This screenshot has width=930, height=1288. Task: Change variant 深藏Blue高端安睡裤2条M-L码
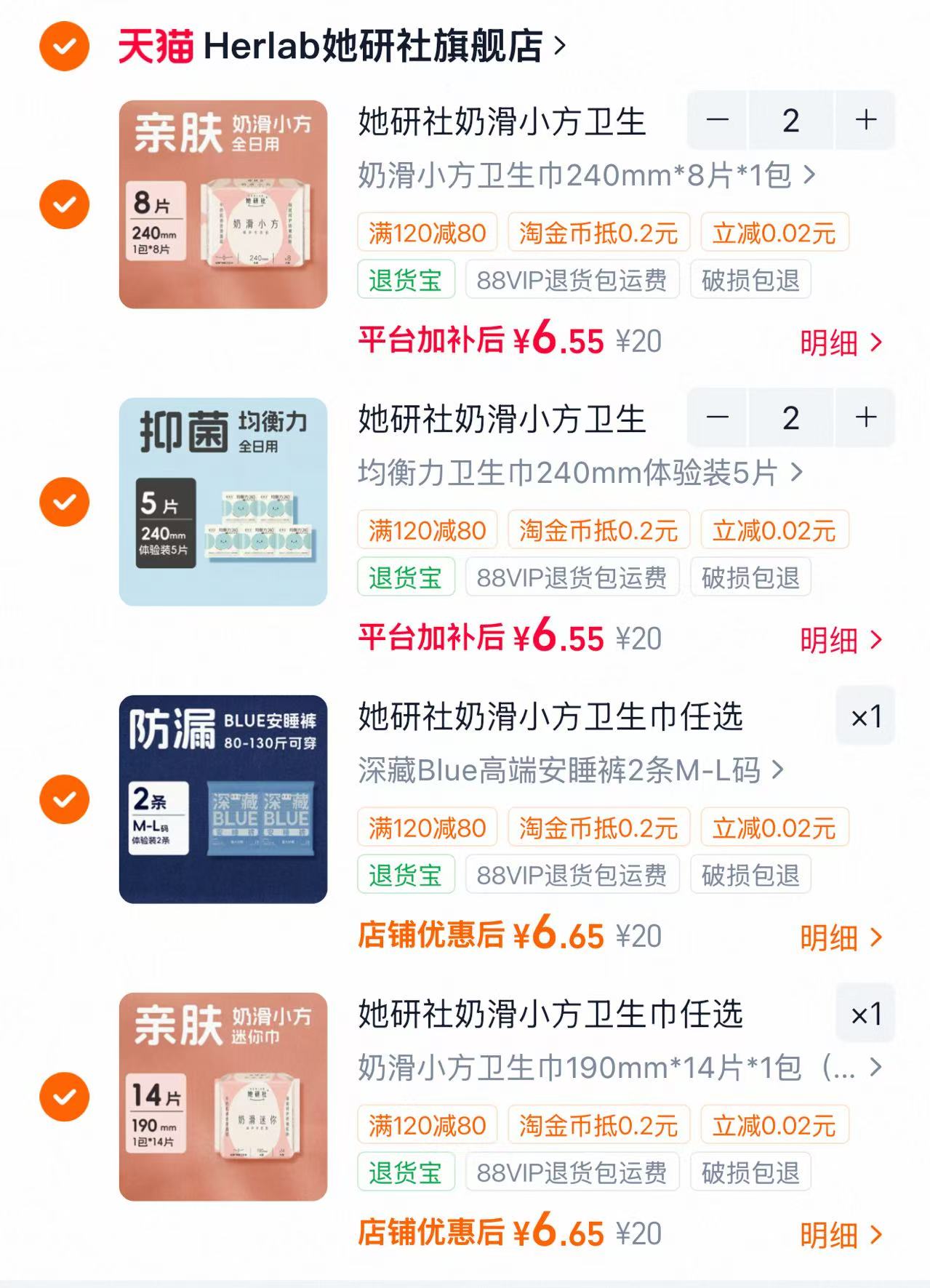pyautogui.click(x=572, y=770)
